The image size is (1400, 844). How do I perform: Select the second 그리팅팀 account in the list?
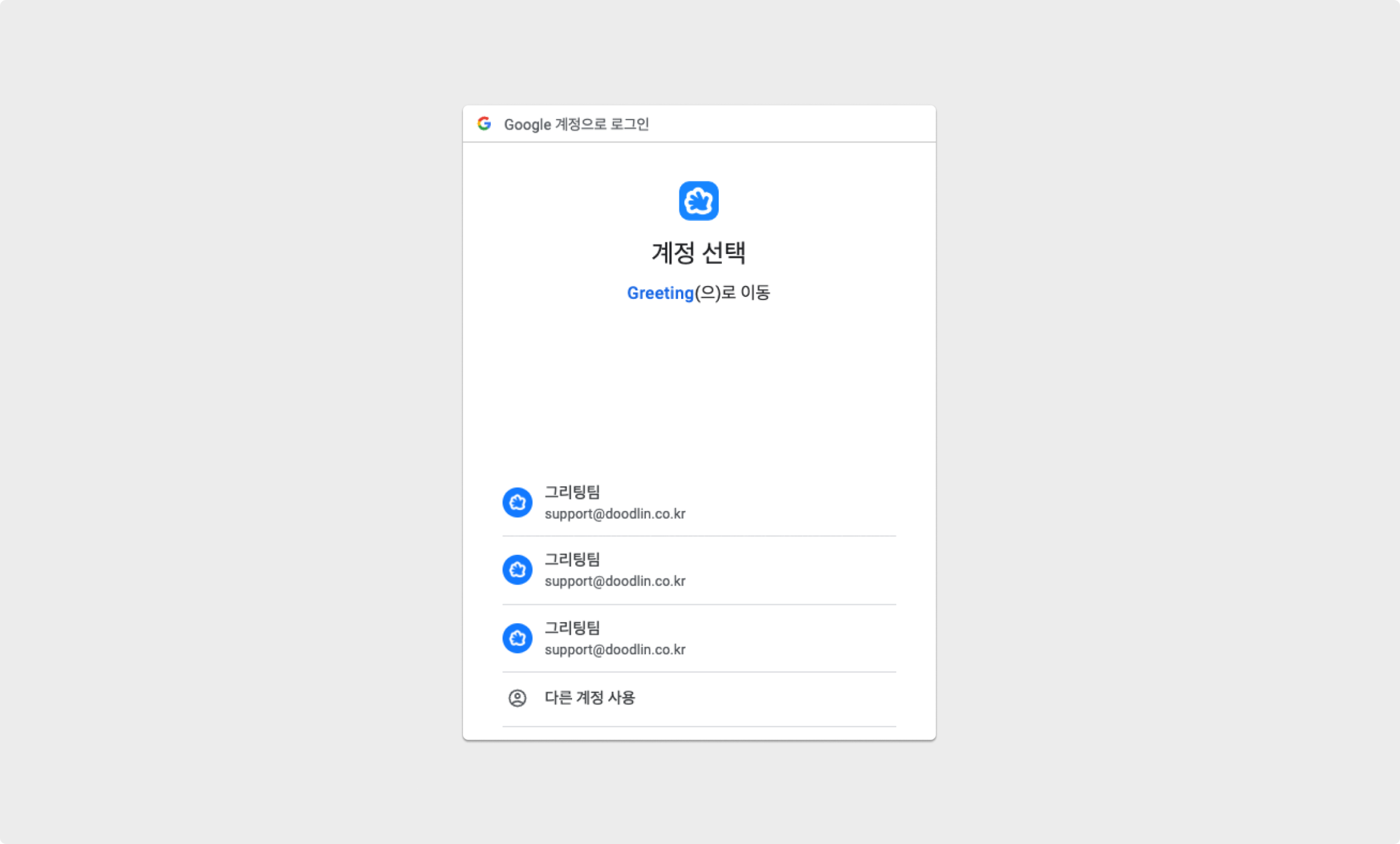tap(614, 570)
